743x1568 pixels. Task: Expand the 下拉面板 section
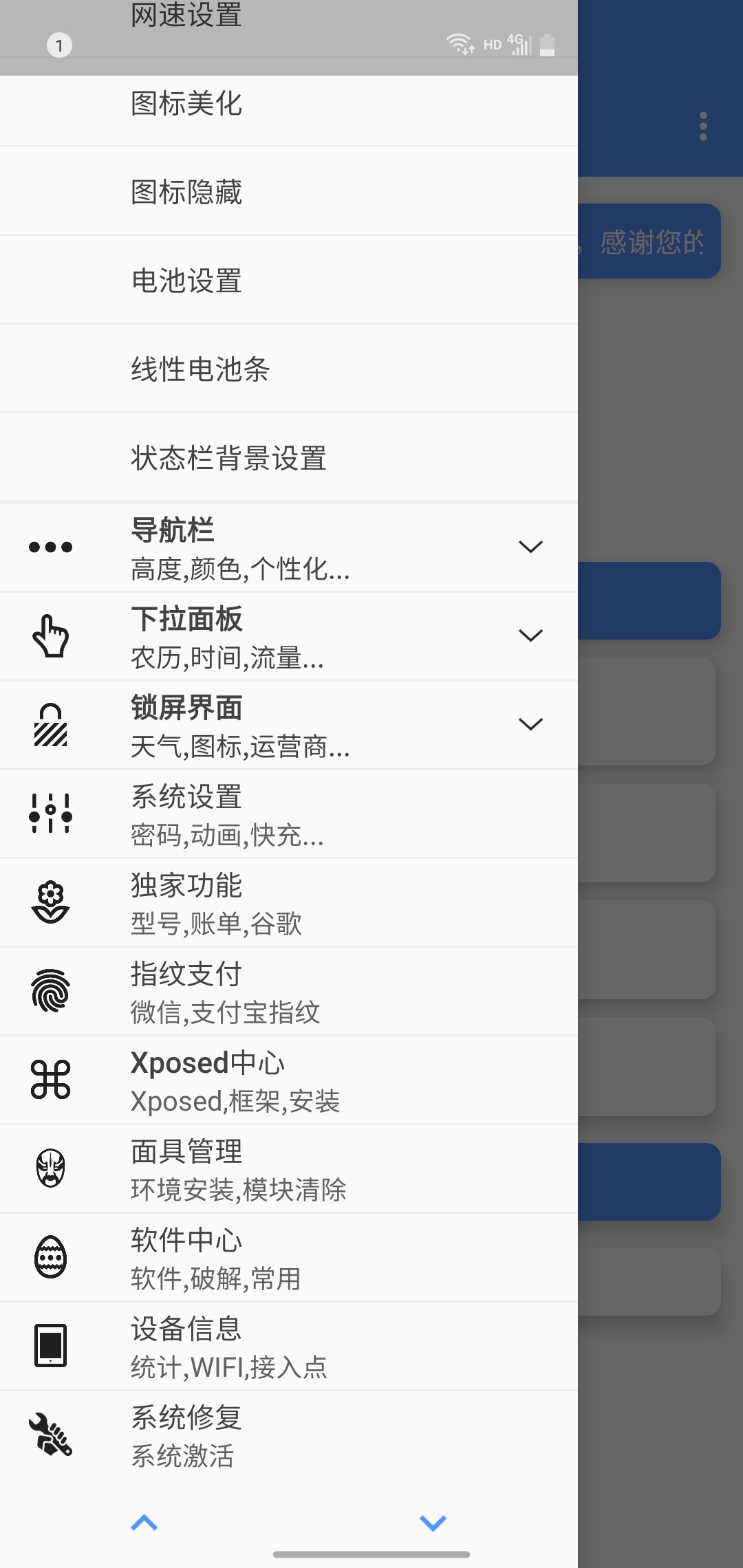tap(289, 636)
